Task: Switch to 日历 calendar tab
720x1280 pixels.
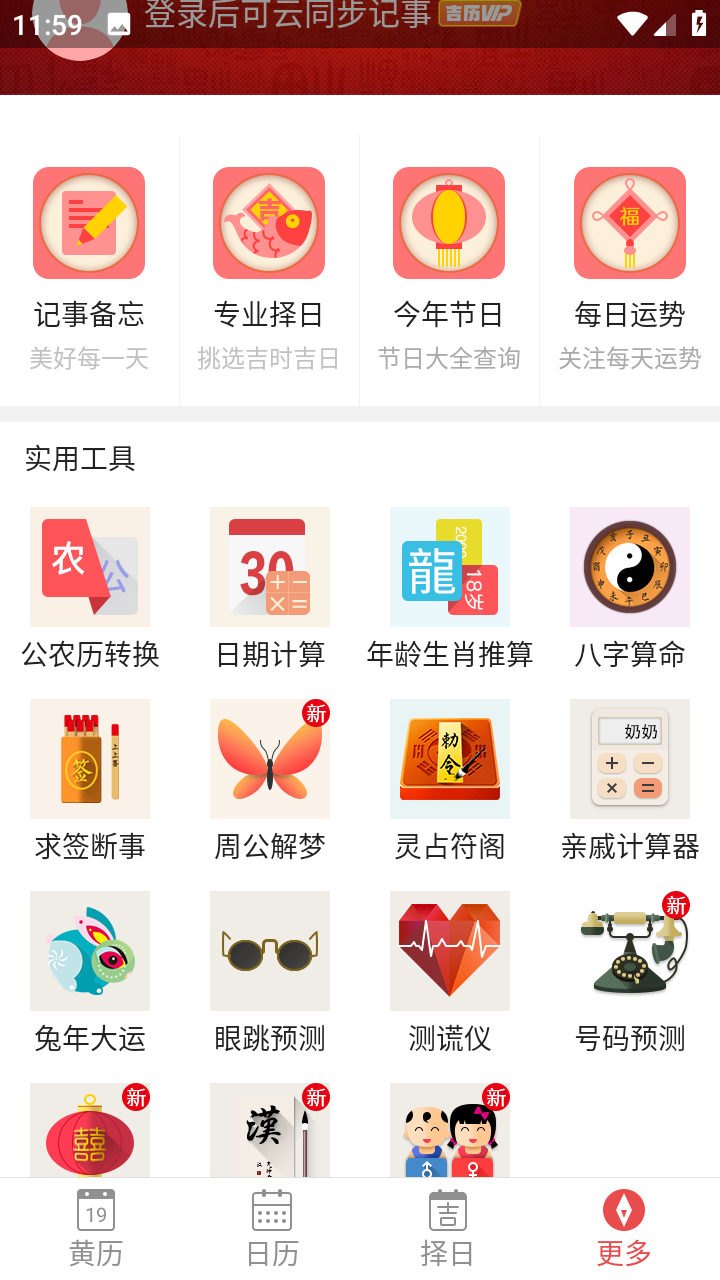Action: (272, 1228)
